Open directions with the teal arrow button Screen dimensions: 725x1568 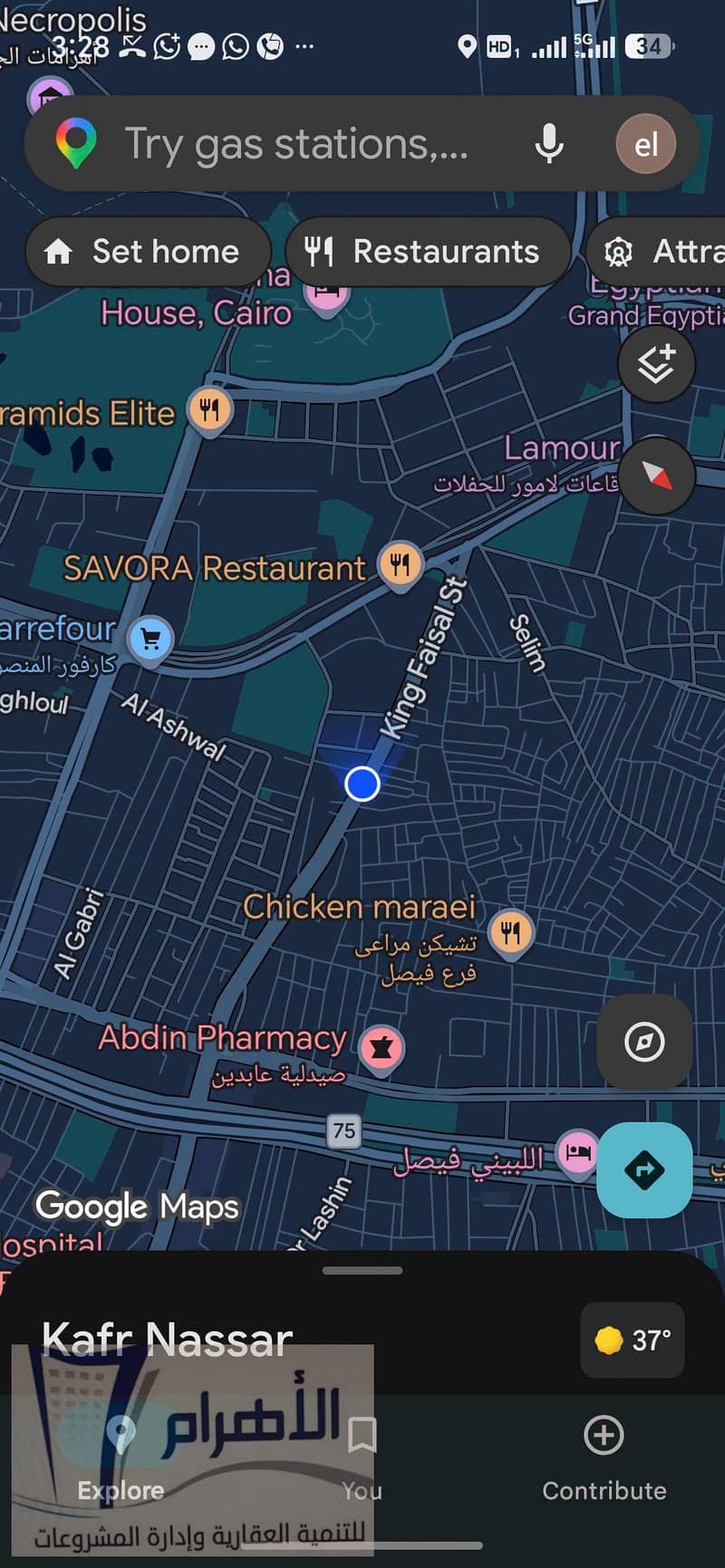coord(644,1169)
